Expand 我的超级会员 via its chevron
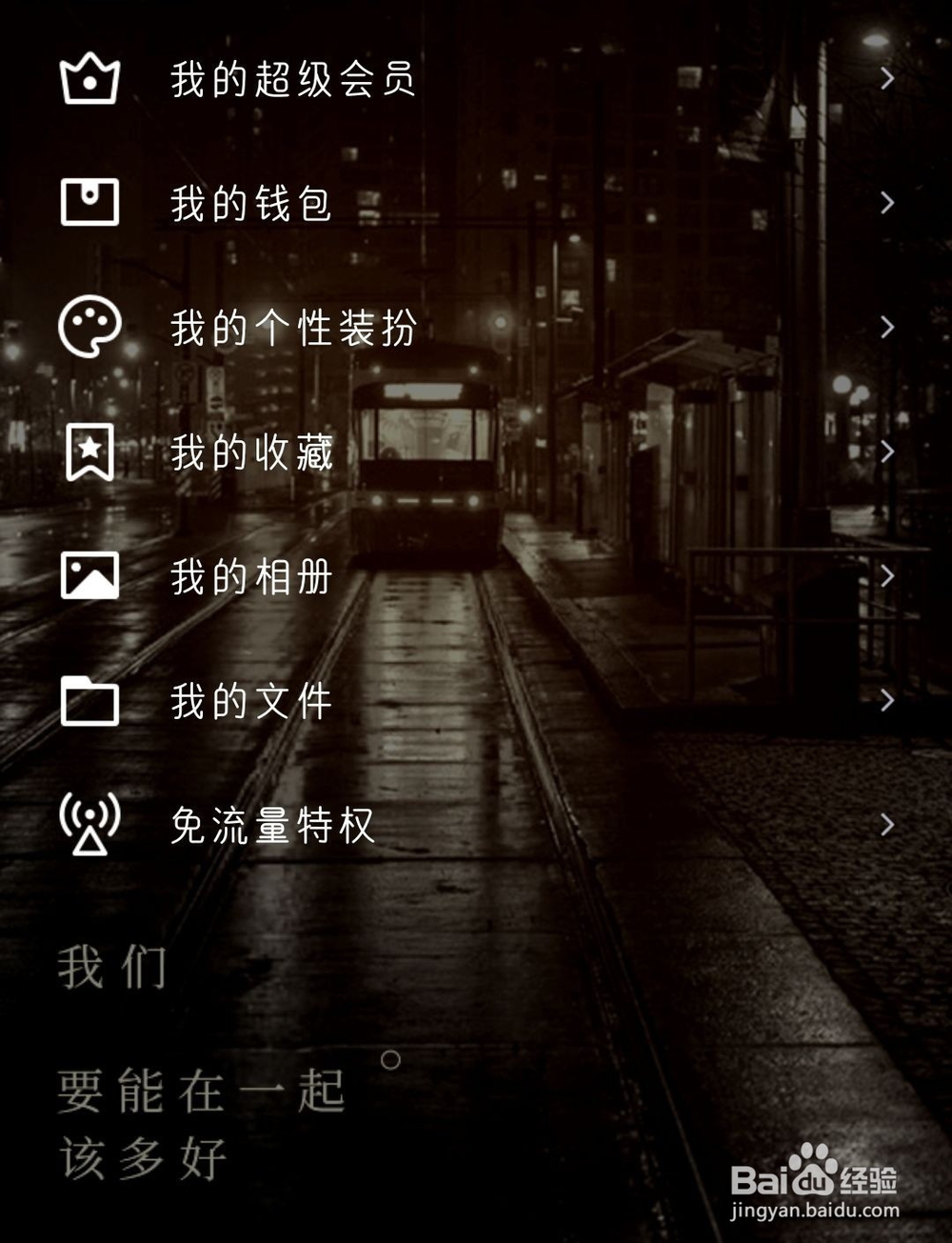Viewport: 952px width, 1243px height. point(887,78)
